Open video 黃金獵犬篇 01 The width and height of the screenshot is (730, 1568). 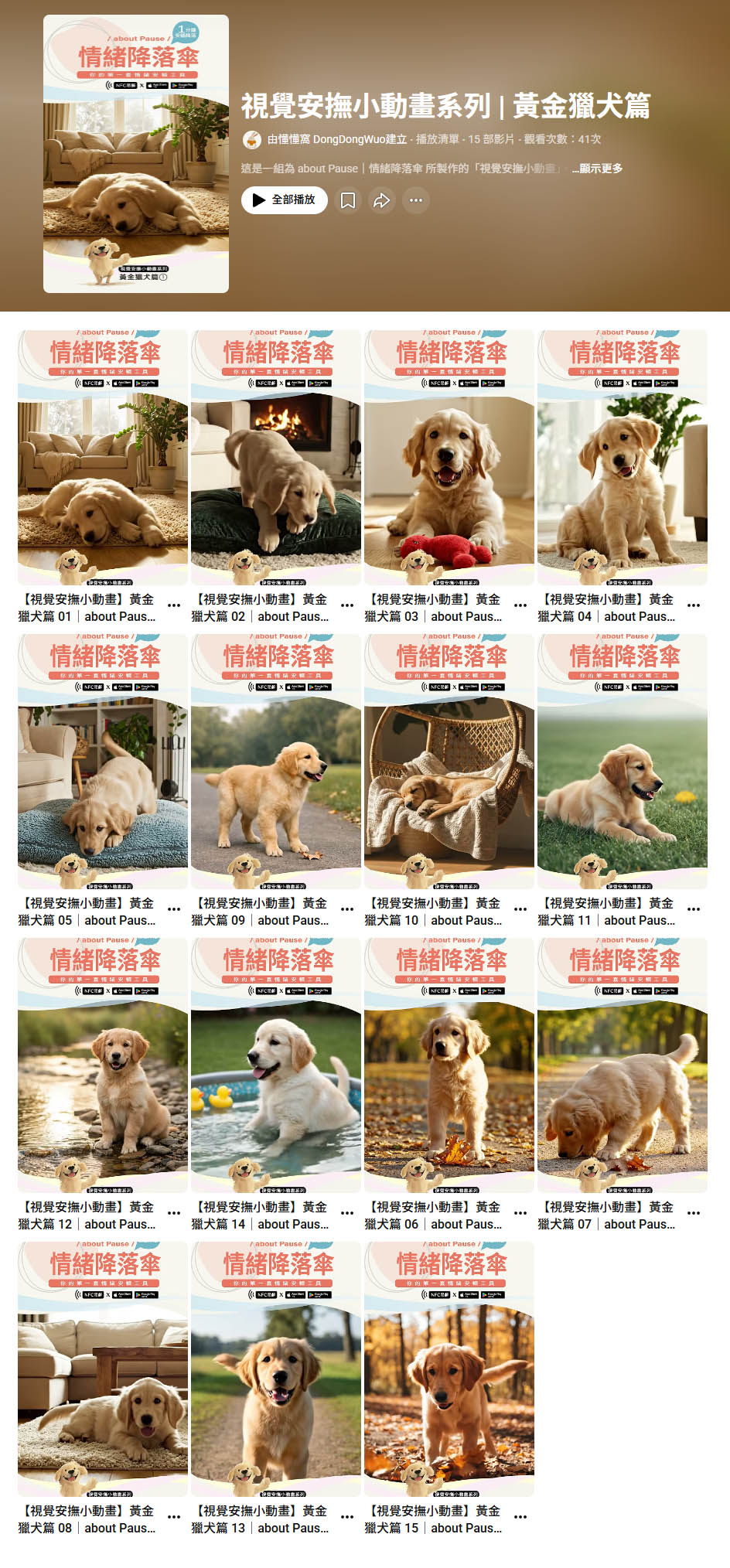(103, 458)
